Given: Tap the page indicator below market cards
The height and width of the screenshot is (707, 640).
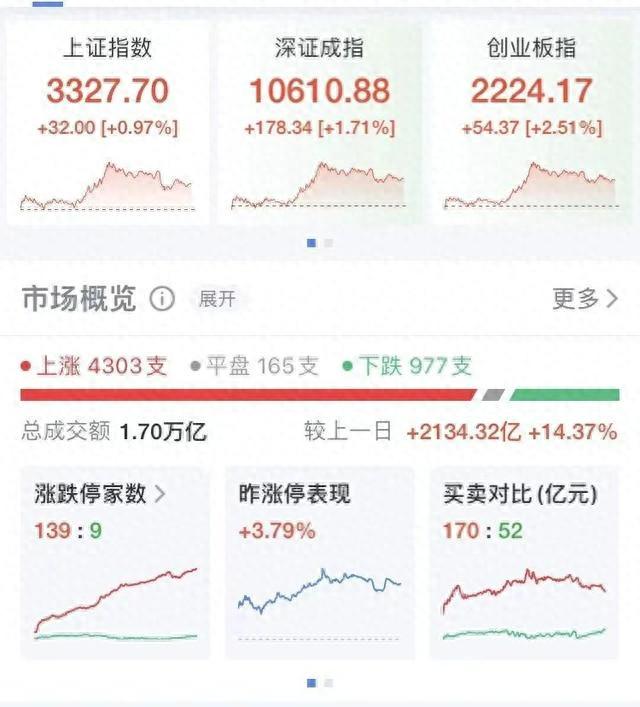Looking at the screenshot, I should click(x=320, y=683).
